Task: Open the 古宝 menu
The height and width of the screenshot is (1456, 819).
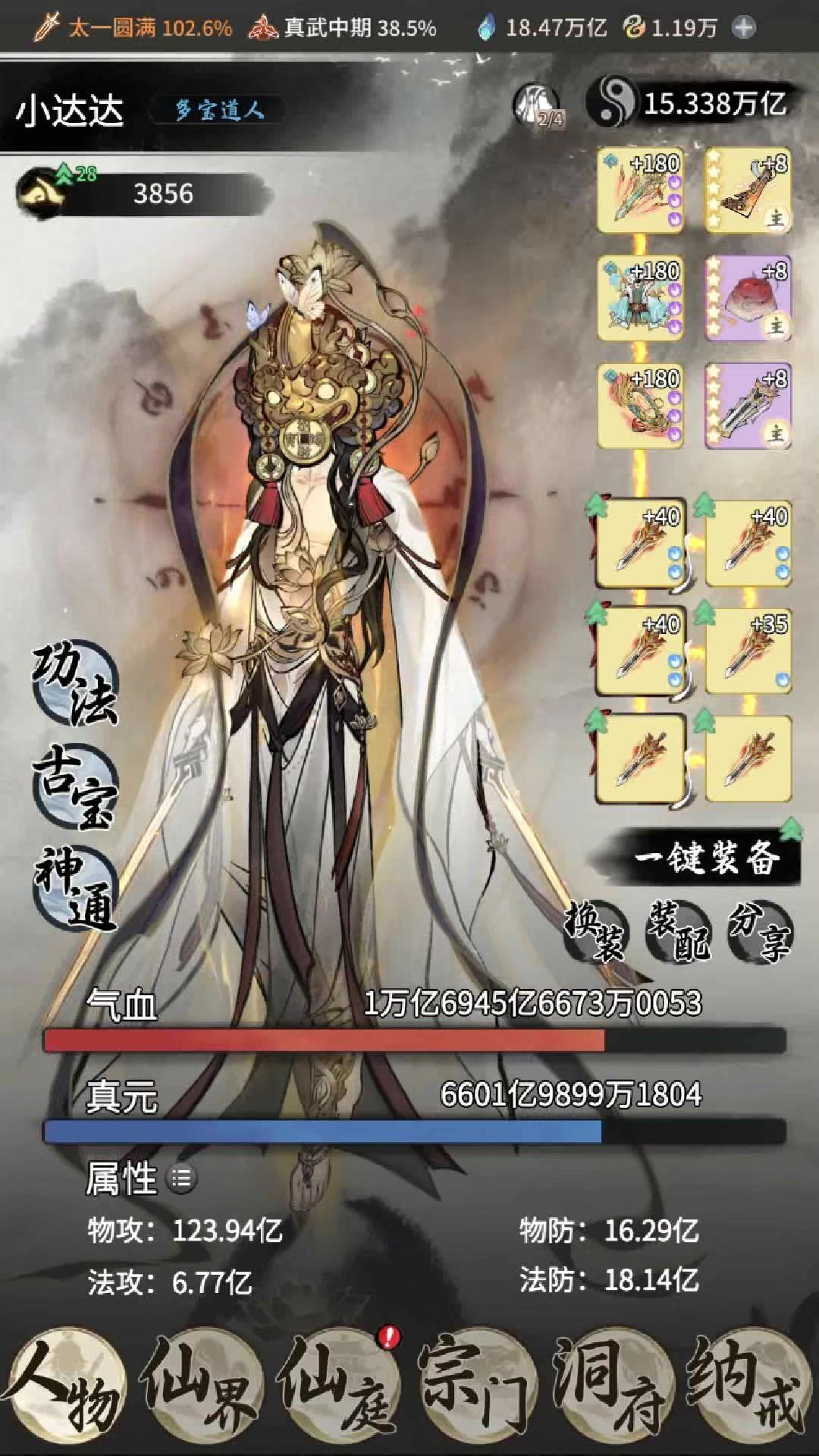Action: [74, 786]
